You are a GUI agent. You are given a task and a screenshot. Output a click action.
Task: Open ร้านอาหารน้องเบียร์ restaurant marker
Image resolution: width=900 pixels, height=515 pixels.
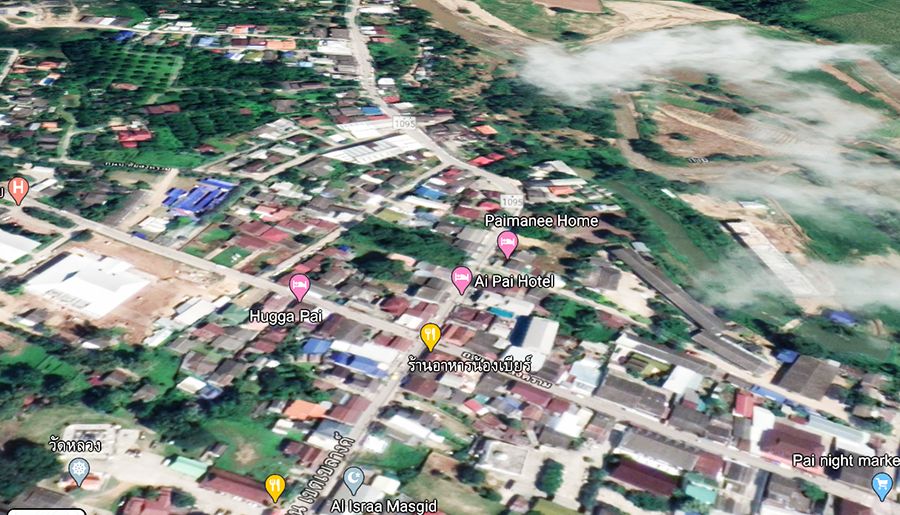coord(431,335)
